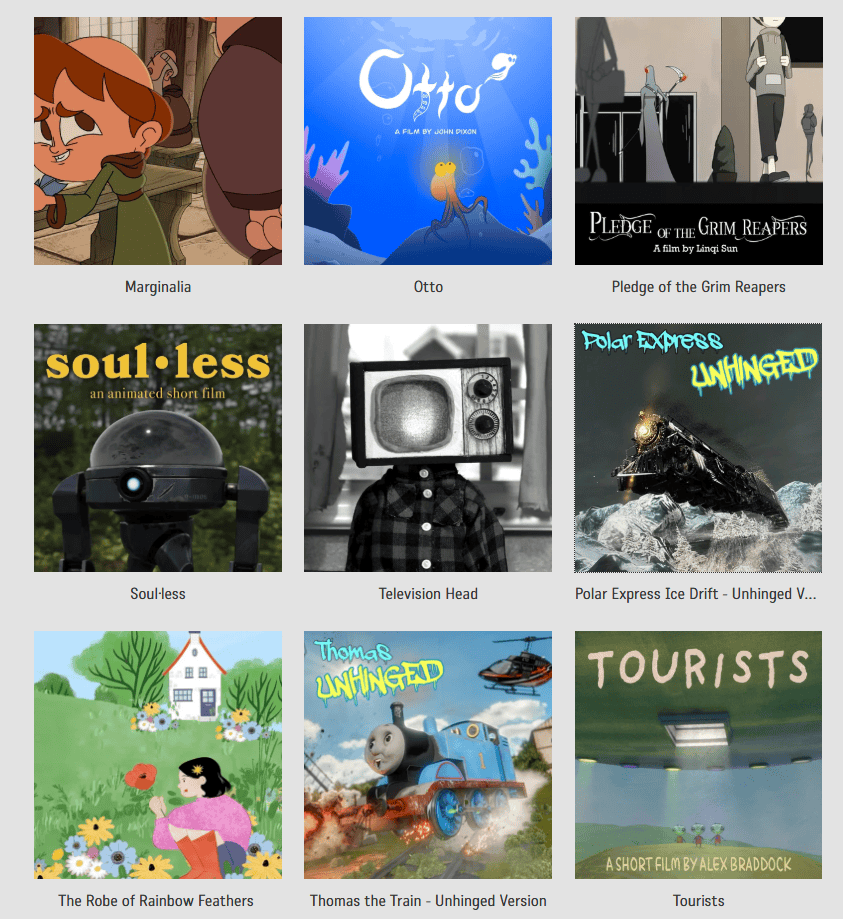This screenshot has width=843, height=919.
Task: Open the Marginalia film tile
Action: tap(158, 141)
